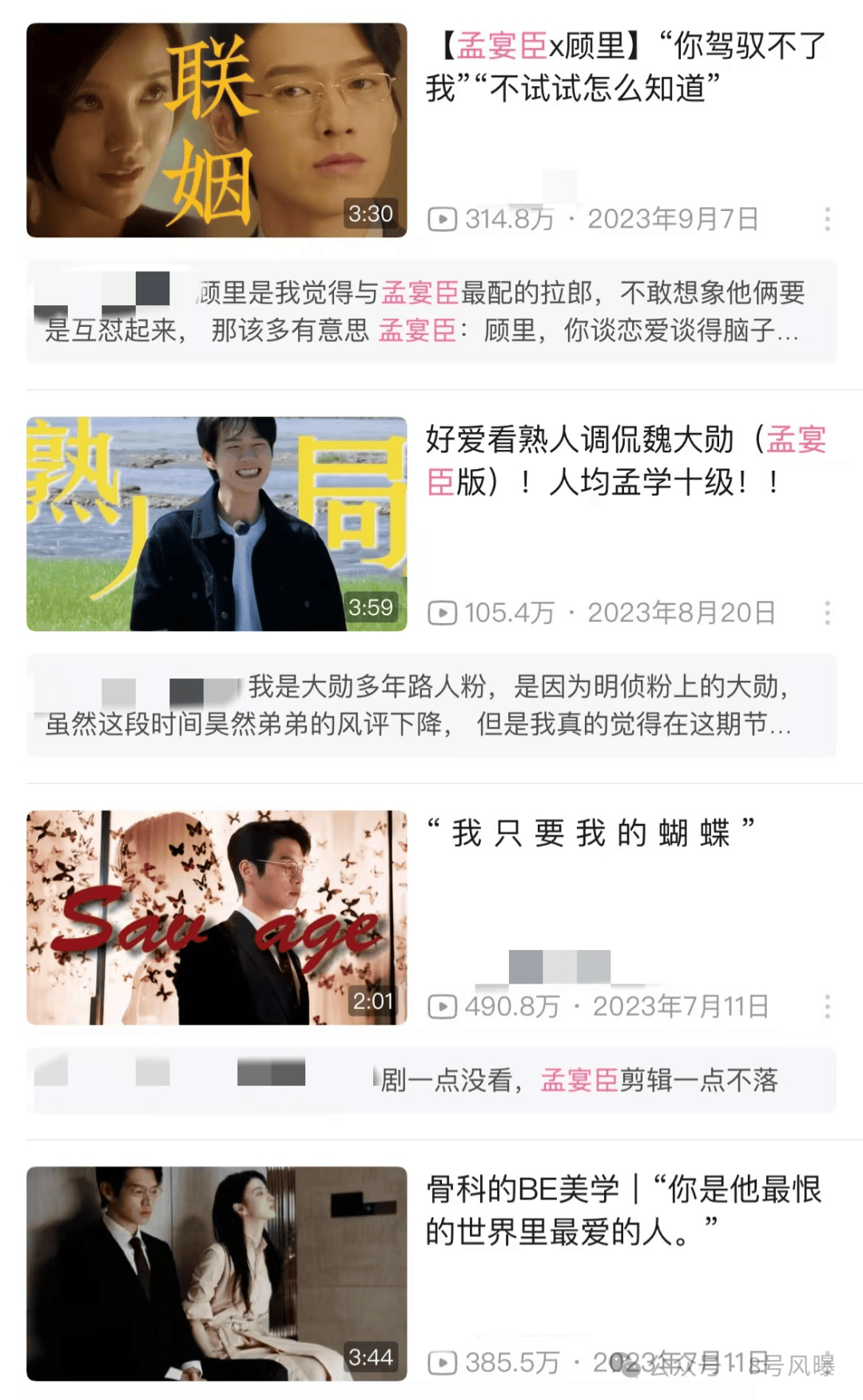Open the comment starting 顾里是我觉得与孟宴臣最配
The height and width of the screenshot is (1400, 863).
coord(431,312)
